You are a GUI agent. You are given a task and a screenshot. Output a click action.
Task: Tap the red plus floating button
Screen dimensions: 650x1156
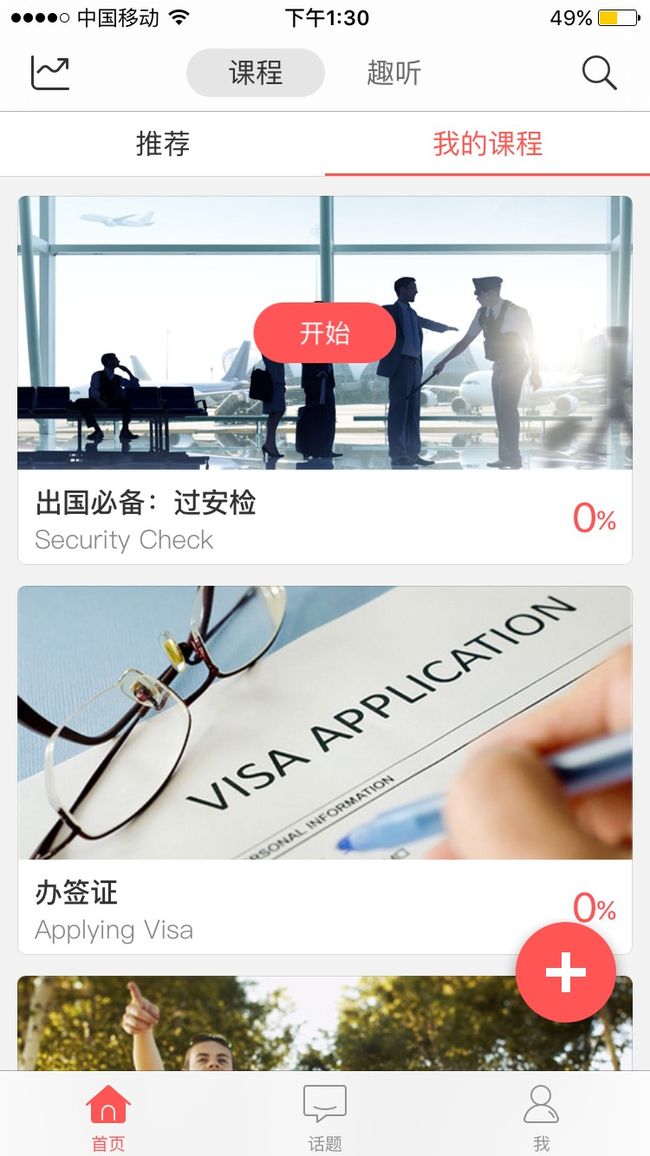(x=565, y=972)
